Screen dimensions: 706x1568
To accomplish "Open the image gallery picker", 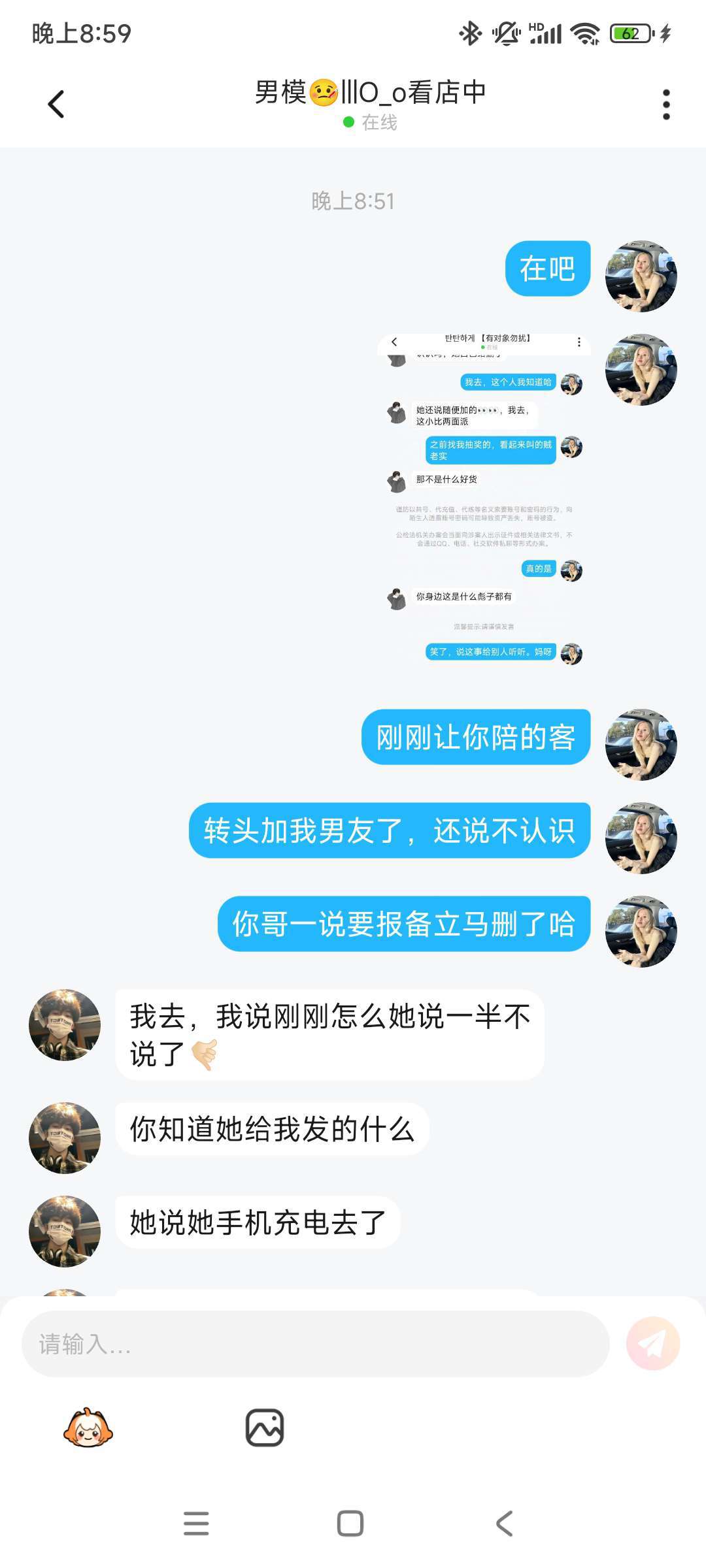I will pos(265,1428).
